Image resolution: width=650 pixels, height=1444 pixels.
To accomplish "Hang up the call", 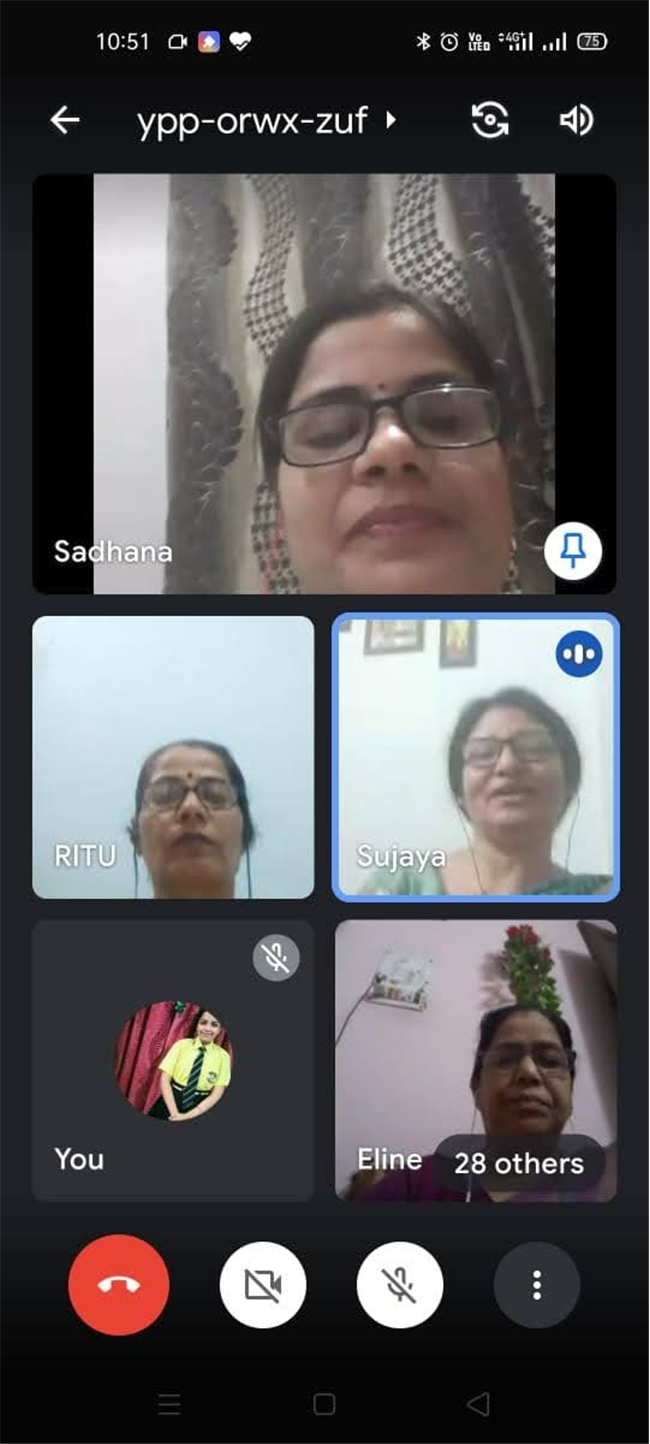I will pos(119,1285).
